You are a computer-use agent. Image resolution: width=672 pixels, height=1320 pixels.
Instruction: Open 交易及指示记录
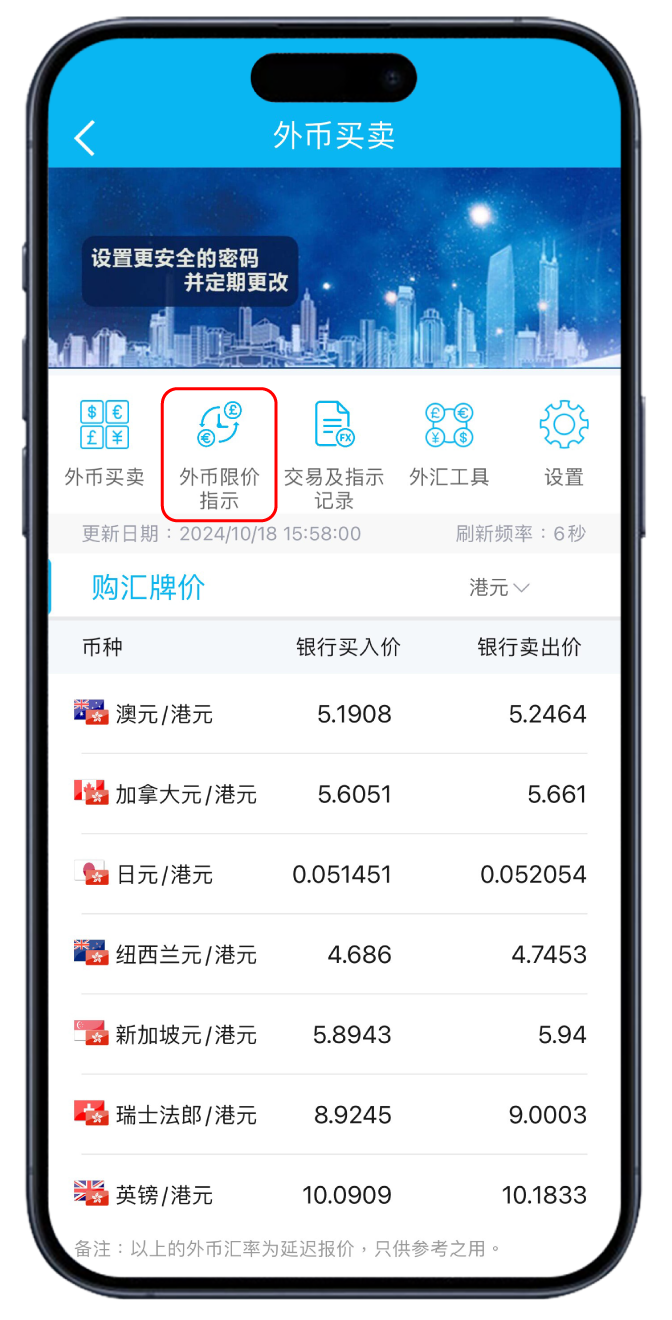[334, 453]
